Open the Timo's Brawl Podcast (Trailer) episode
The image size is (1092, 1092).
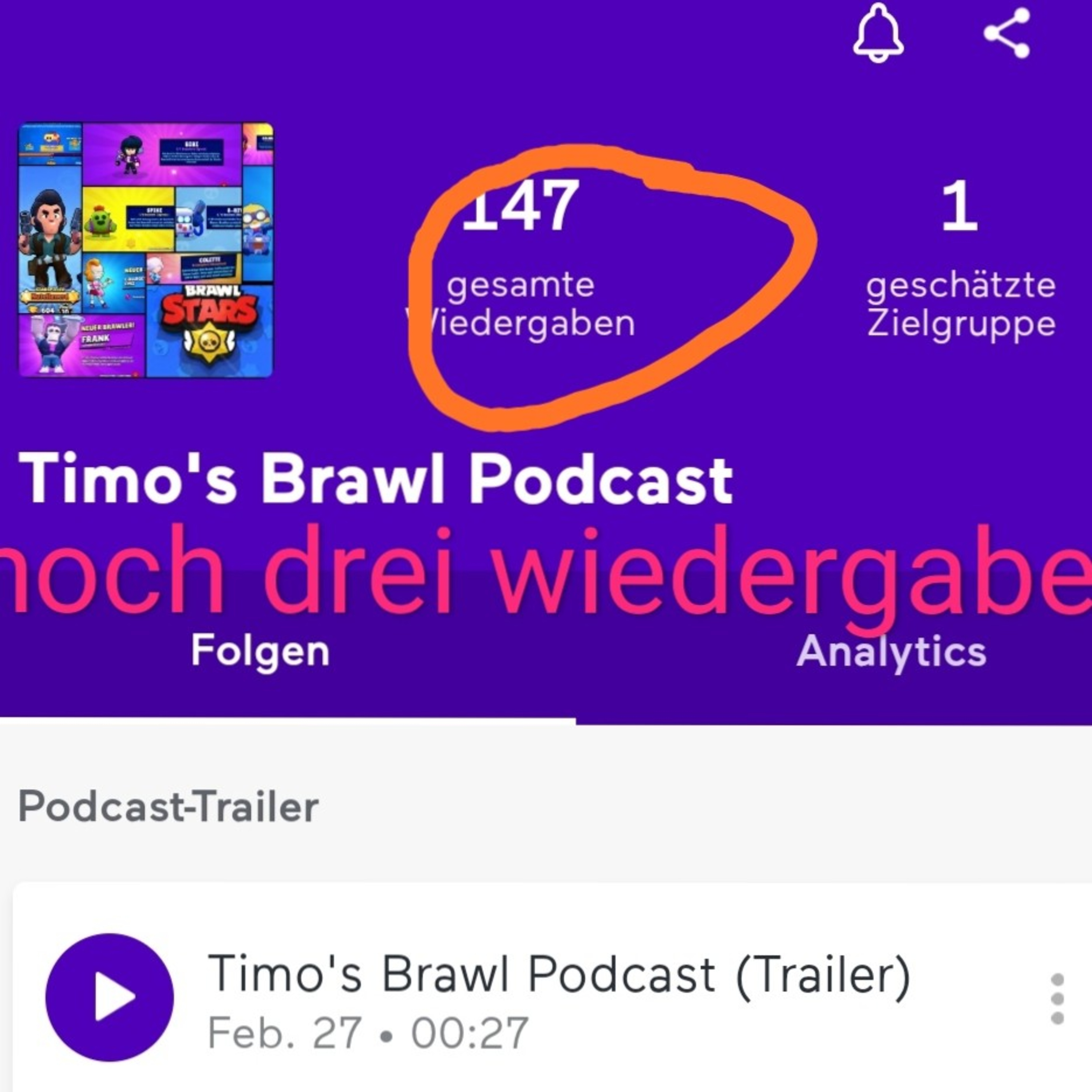(x=559, y=974)
